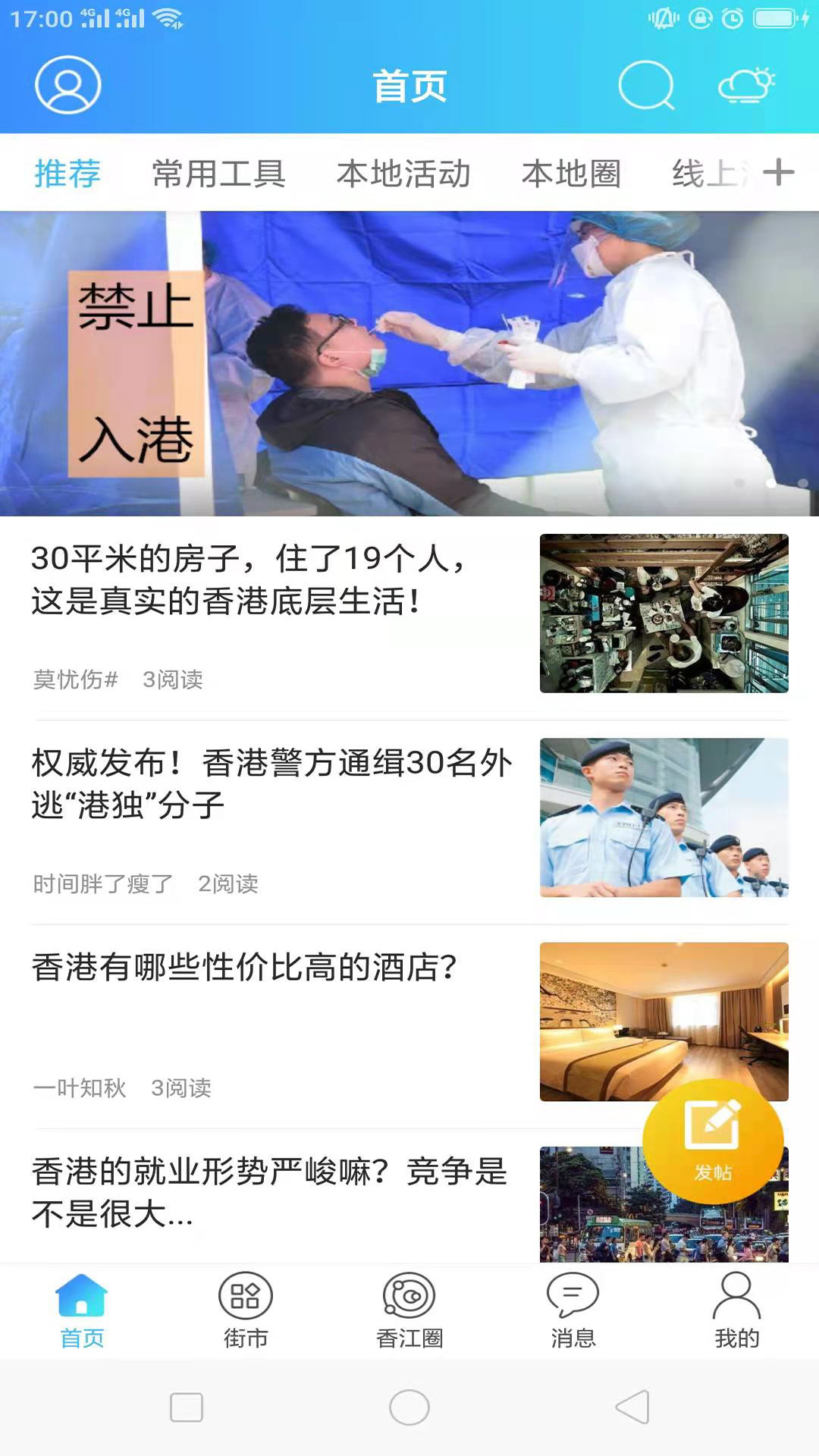This screenshot has height=1456, width=819.
Task: Select the second carousel indicator dot
Action: [x=771, y=483]
